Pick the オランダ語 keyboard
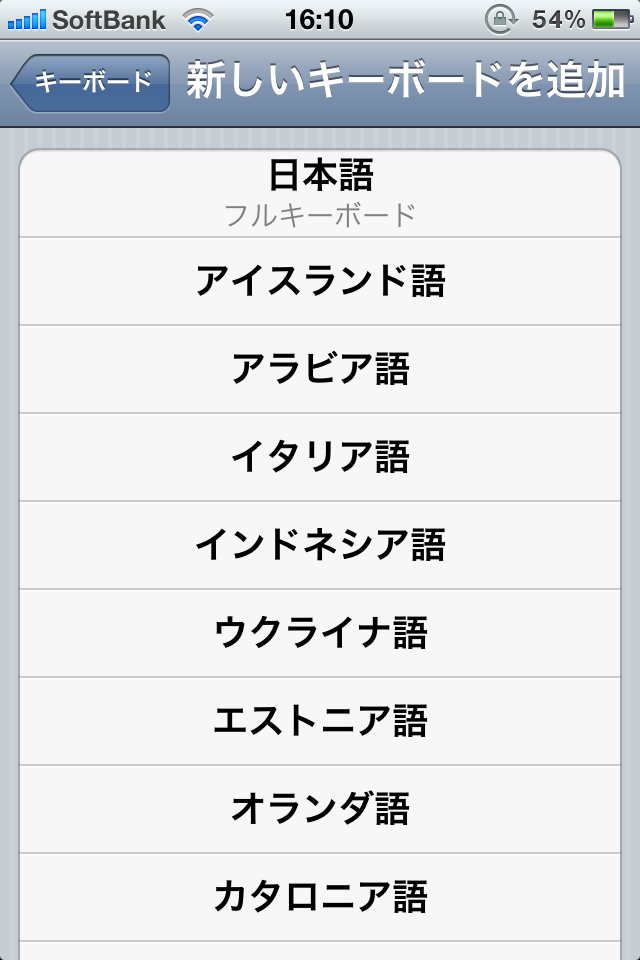This screenshot has height=960, width=640. [320, 809]
